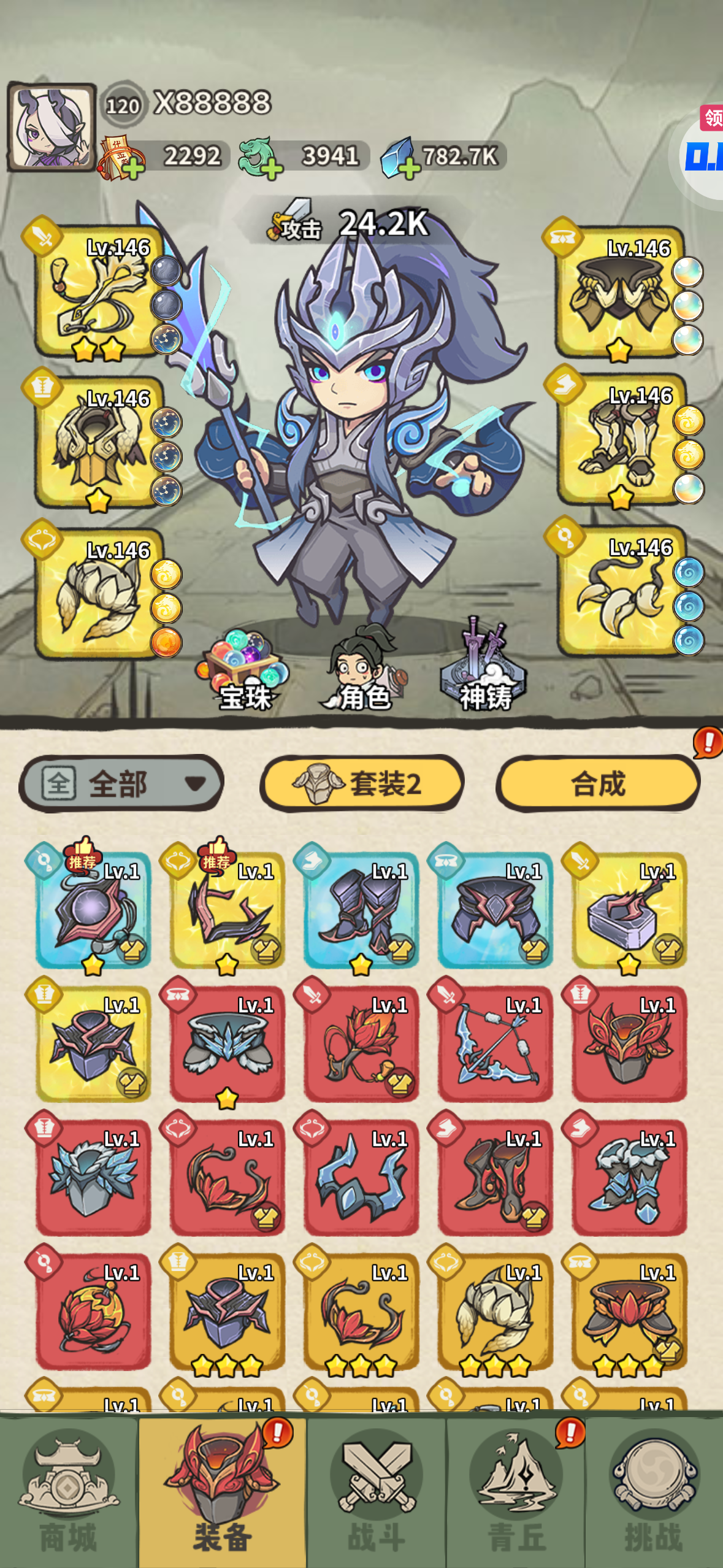723x1568 pixels.
Task: Open the 宝珠 orb menu
Action: click(x=243, y=671)
